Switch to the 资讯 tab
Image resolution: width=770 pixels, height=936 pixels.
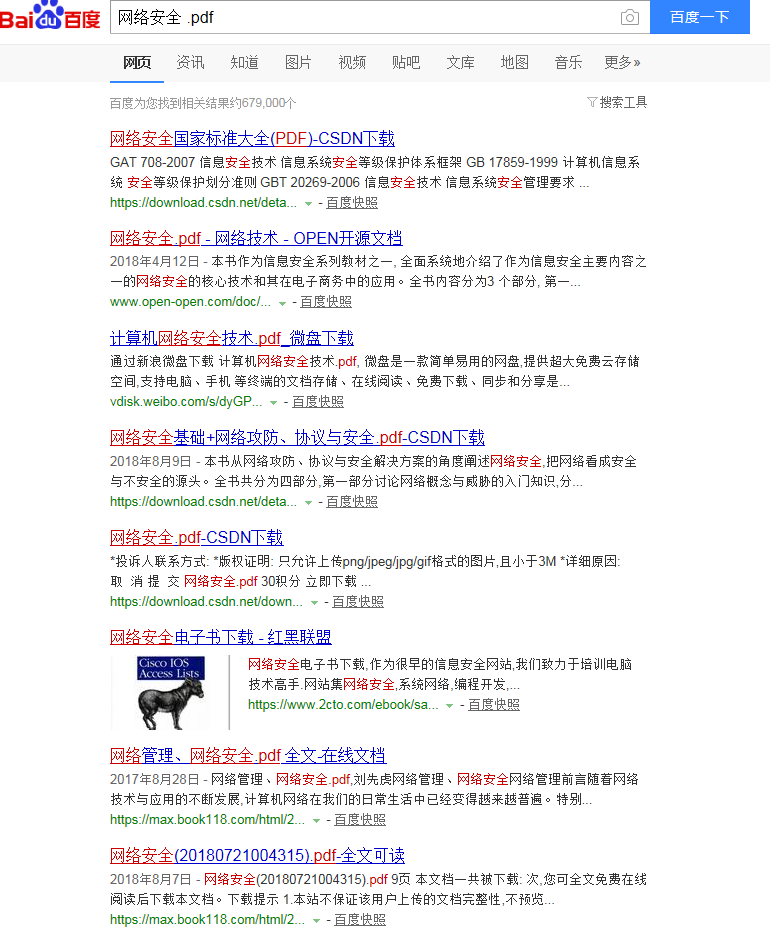pyautogui.click(x=190, y=62)
